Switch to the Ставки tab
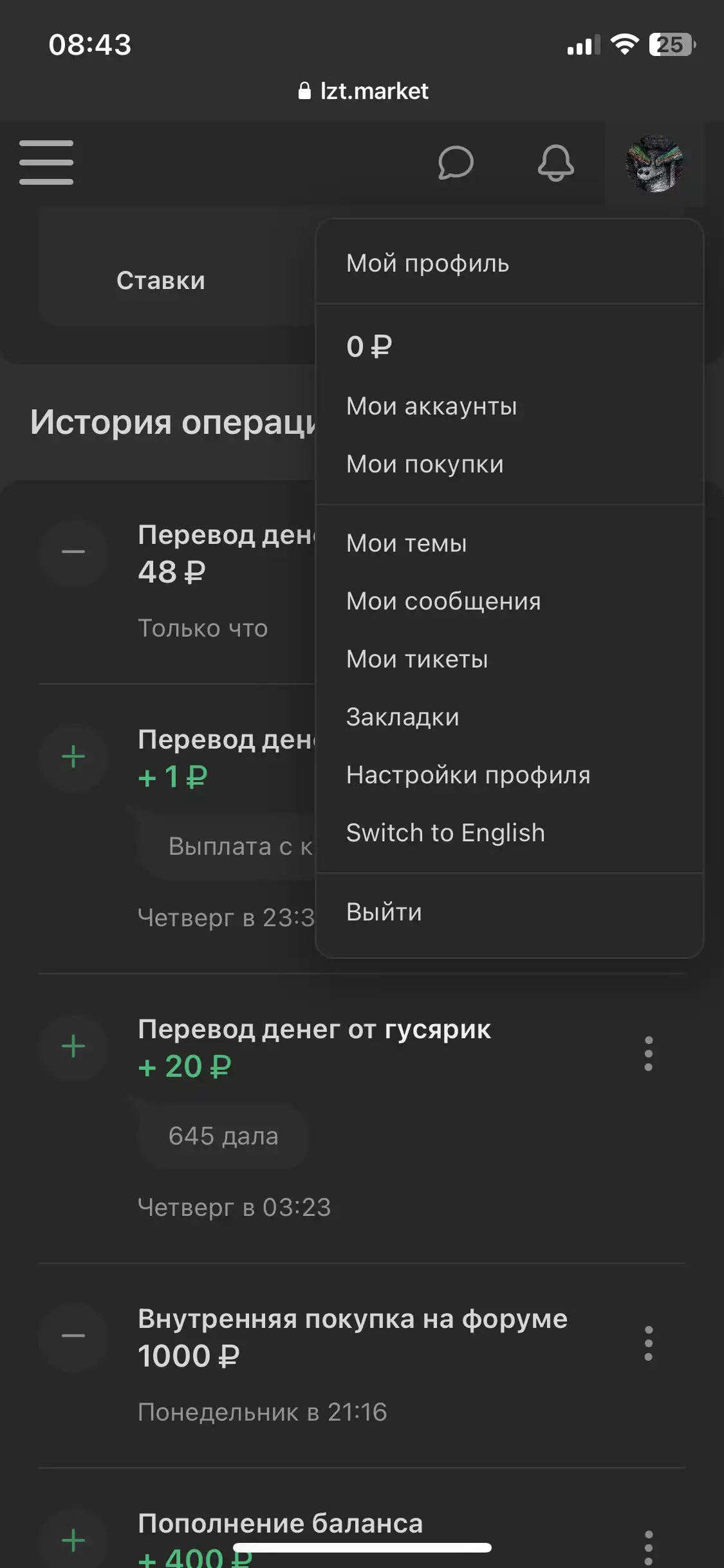The width and height of the screenshot is (724, 1568). [161, 281]
